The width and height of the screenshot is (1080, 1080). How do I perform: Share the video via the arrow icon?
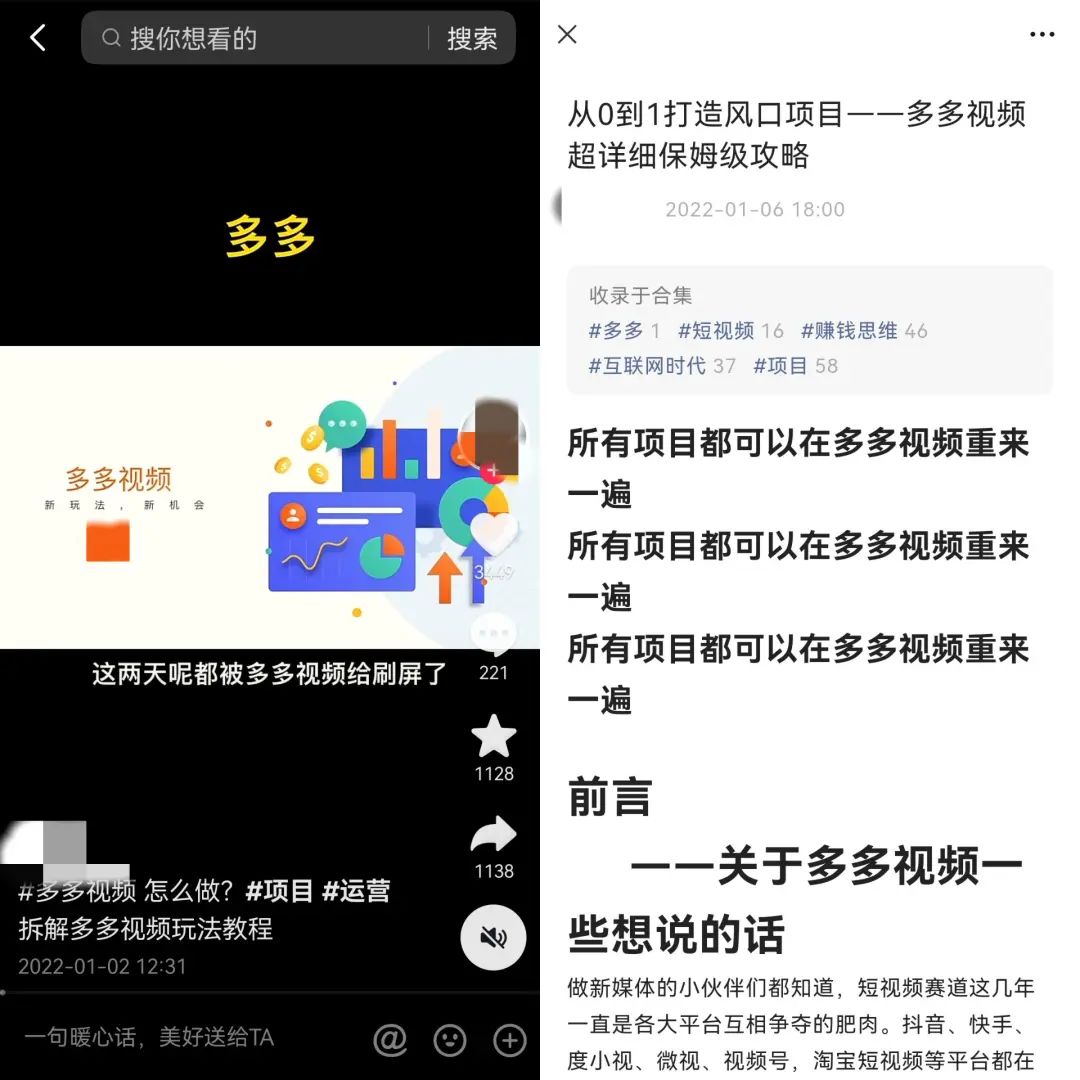point(493,836)
